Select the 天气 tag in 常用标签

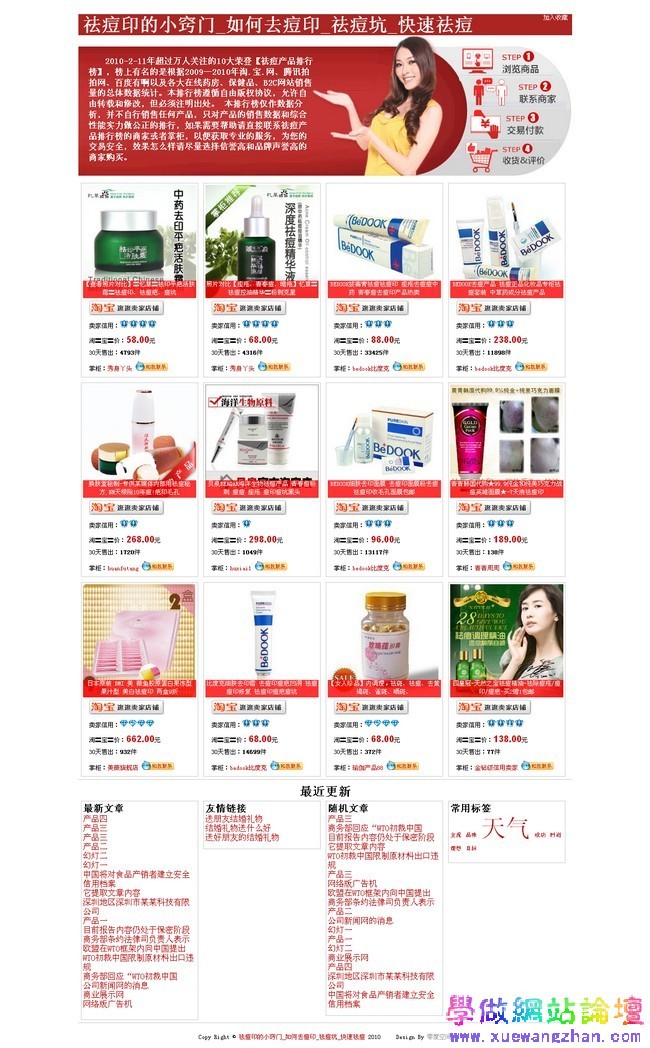(503, 829)
